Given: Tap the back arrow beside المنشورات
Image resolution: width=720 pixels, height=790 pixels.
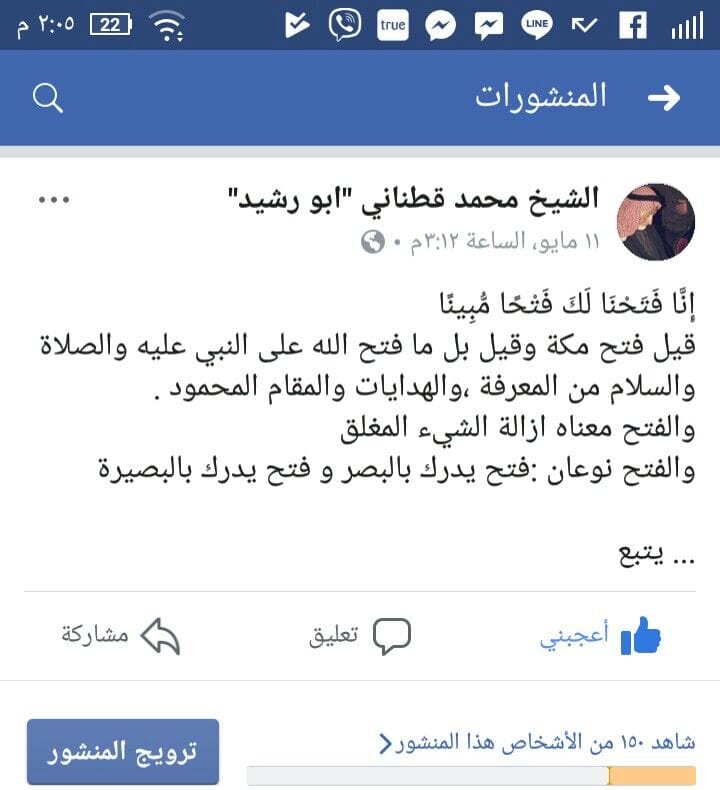Looking at the screenshot, I should 664,98.
